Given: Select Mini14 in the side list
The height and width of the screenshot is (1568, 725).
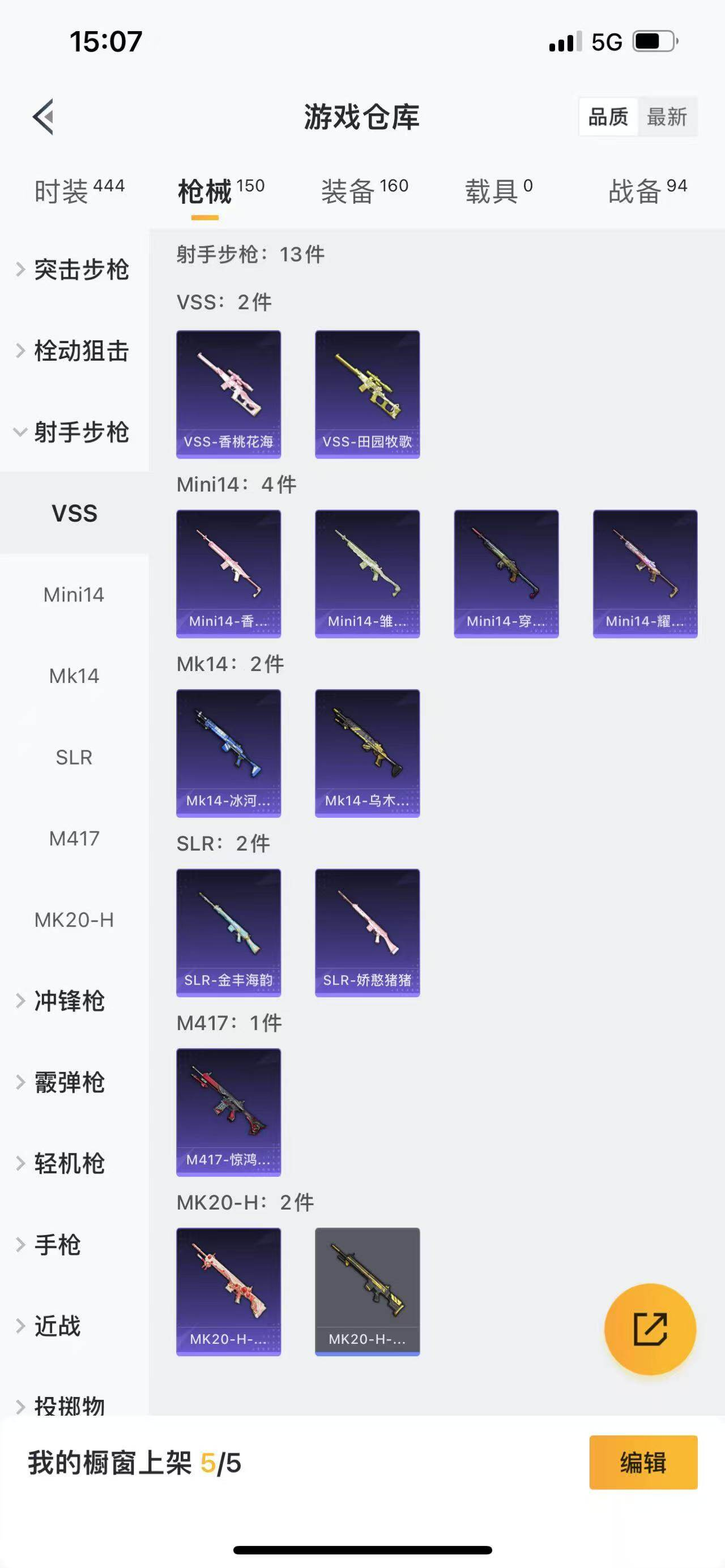Looking at the screenshot, I should point(74,594).
